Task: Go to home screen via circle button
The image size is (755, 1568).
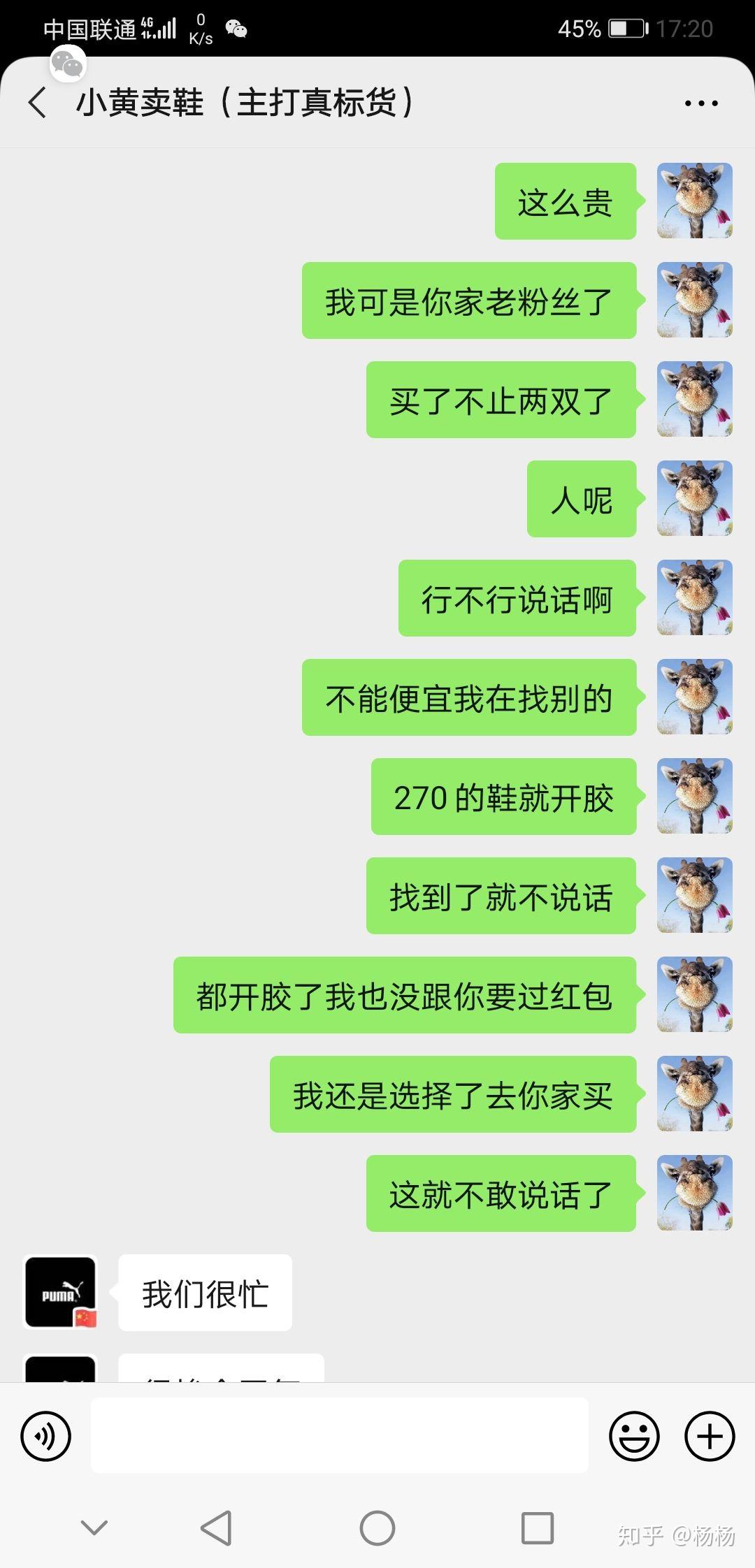Action: [377, 1527]
